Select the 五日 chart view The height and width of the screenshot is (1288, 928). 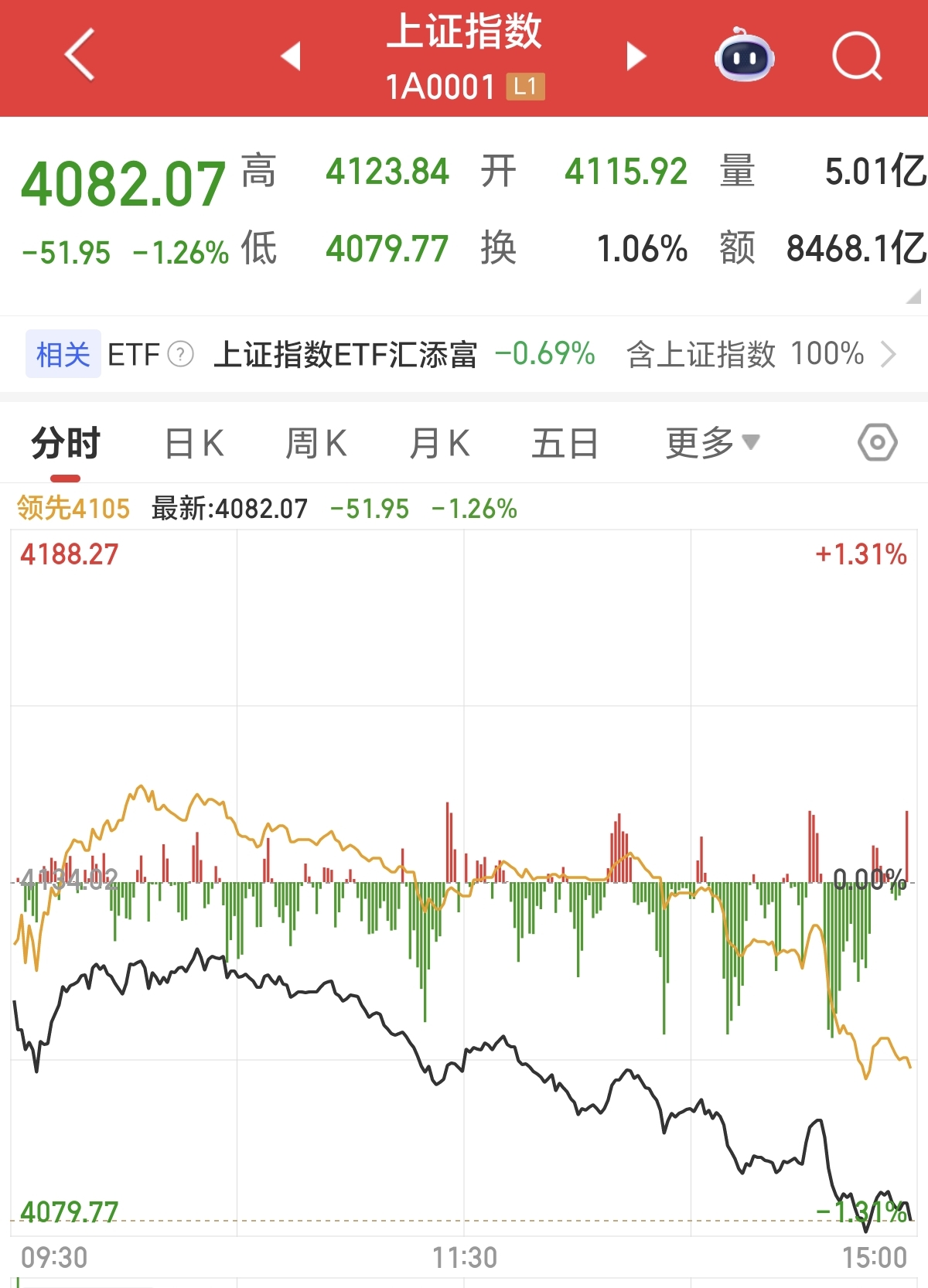tap(565, 441)
